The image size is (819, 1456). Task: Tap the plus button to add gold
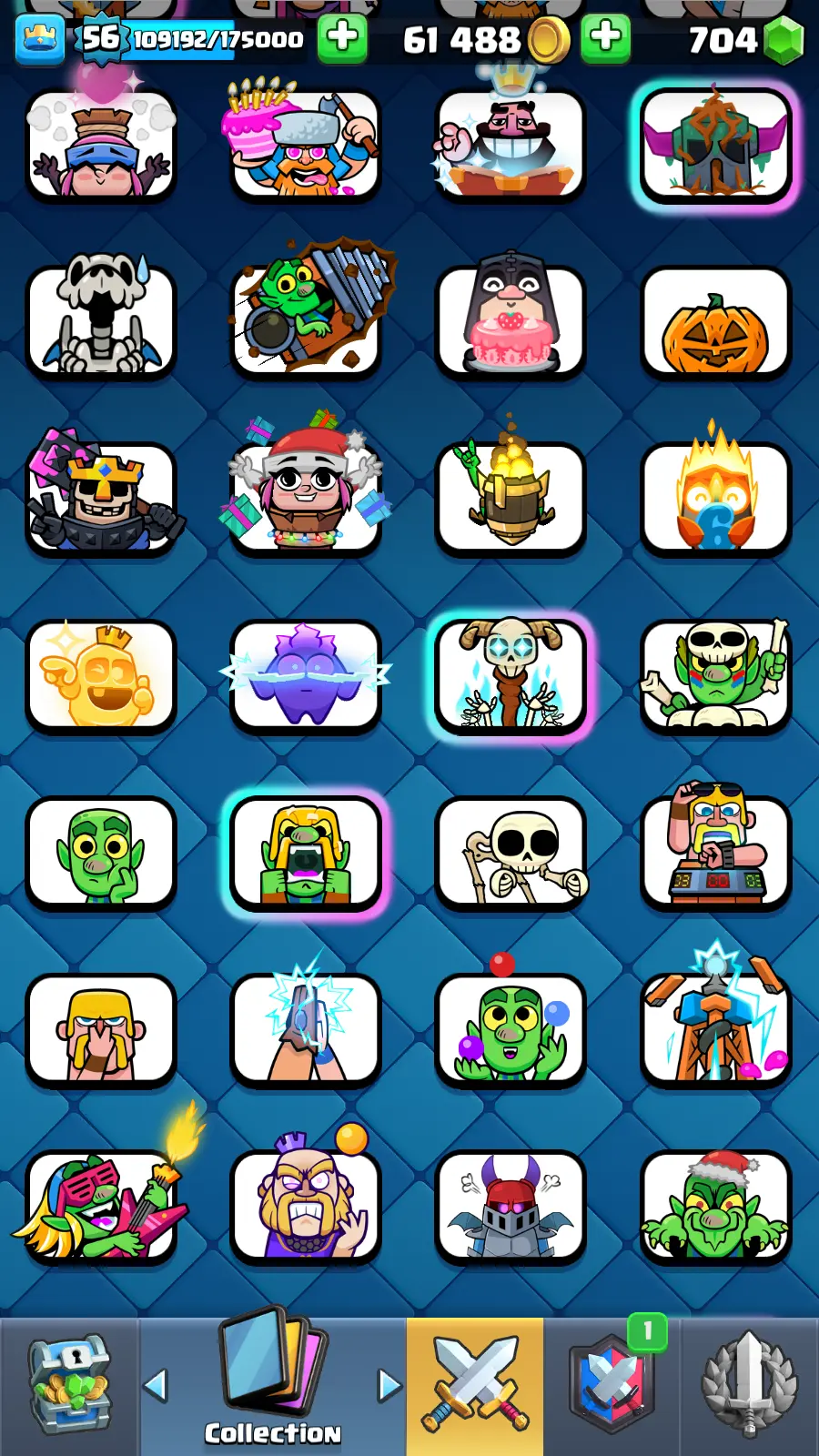(605, 37)
